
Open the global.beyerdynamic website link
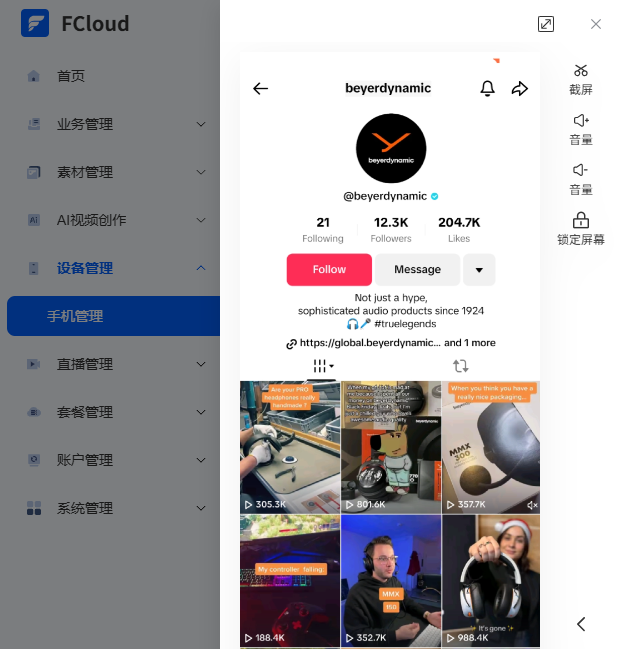(x=378, y=343)
